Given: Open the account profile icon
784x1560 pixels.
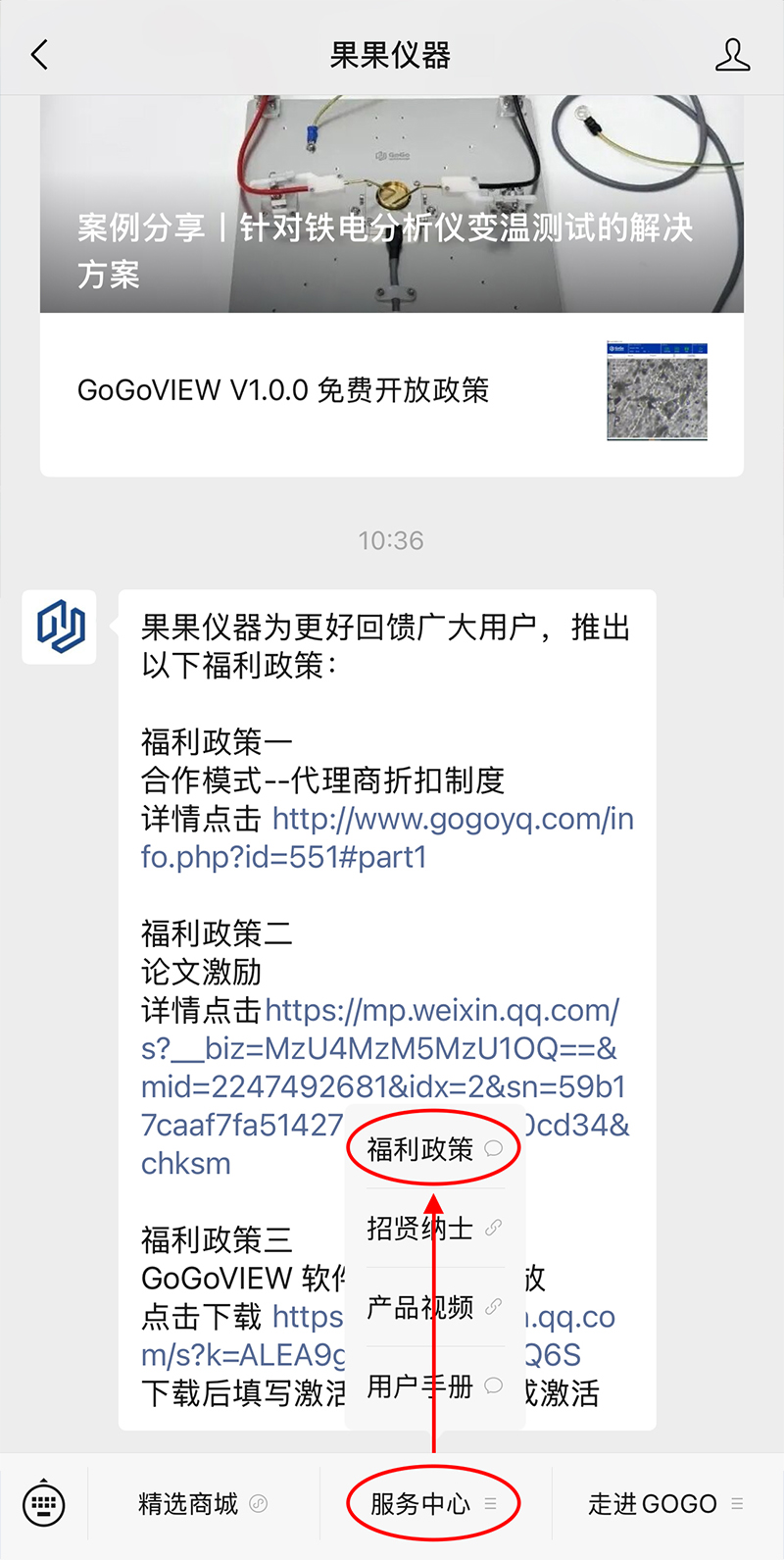Looking at the screenshot, I should (732, 55).
